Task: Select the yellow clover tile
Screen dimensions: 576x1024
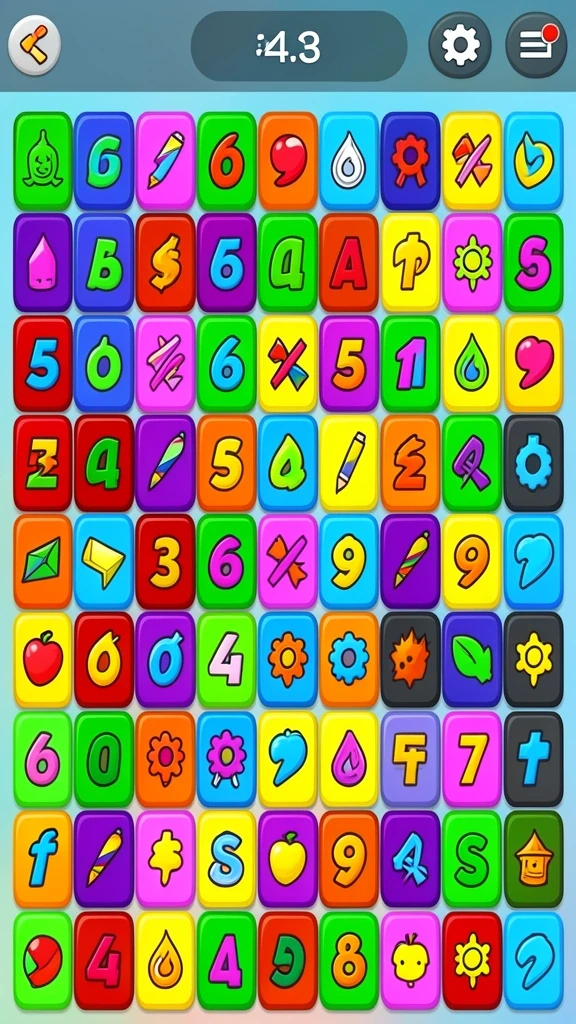Action: 165,859
